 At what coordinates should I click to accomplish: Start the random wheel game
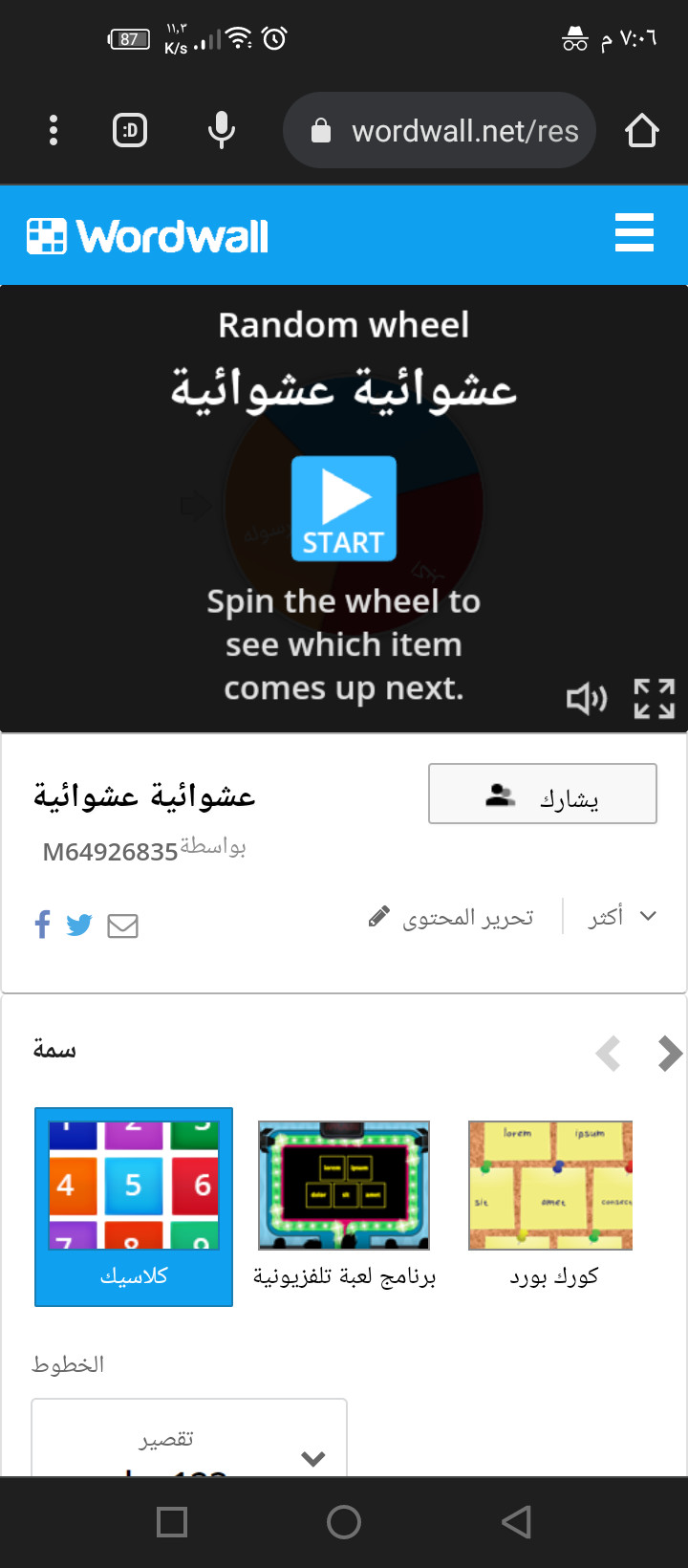tap(344, 508)
